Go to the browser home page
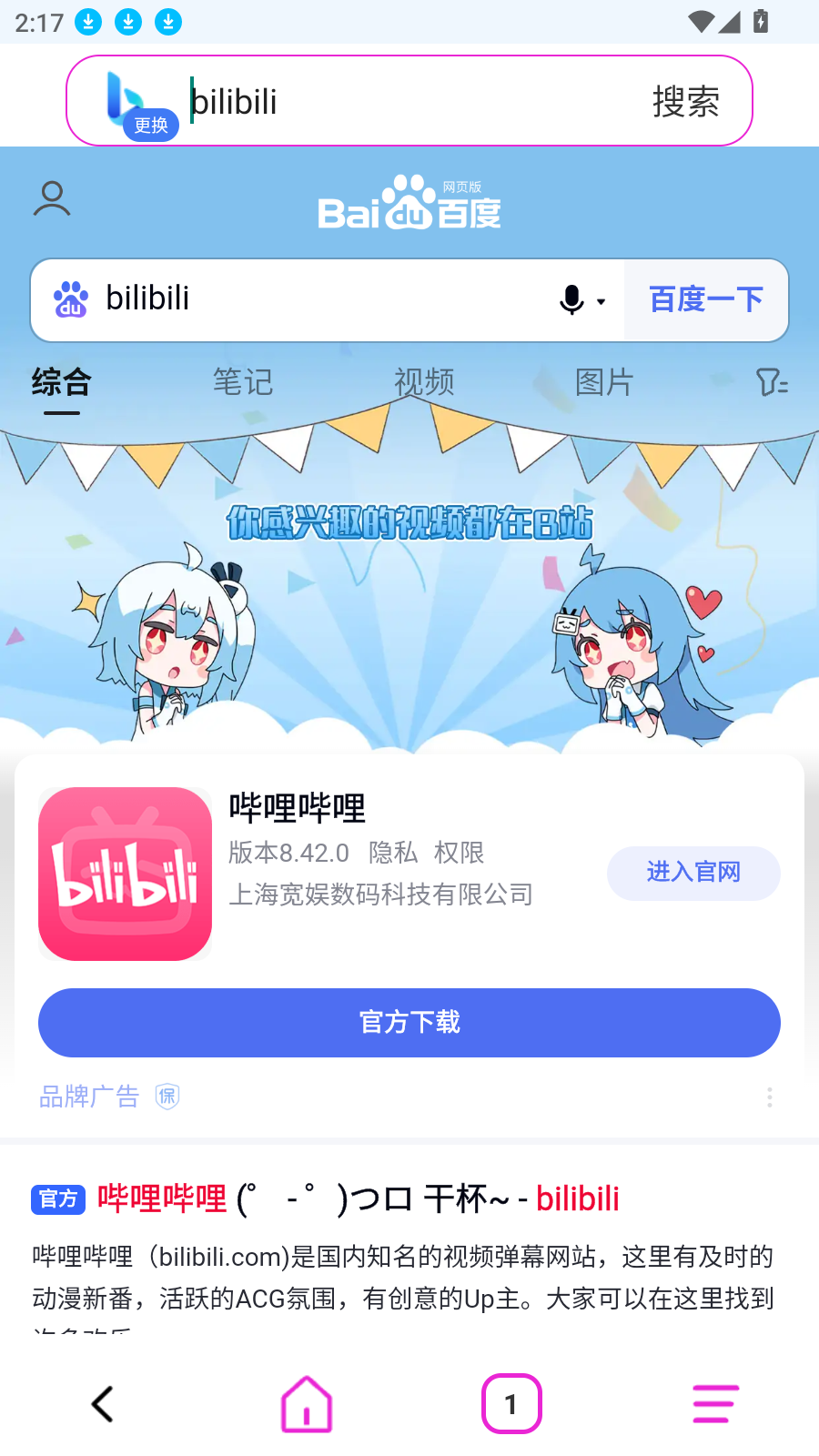The width and height of the screenshot is (819, 1456). point(307,1404)
